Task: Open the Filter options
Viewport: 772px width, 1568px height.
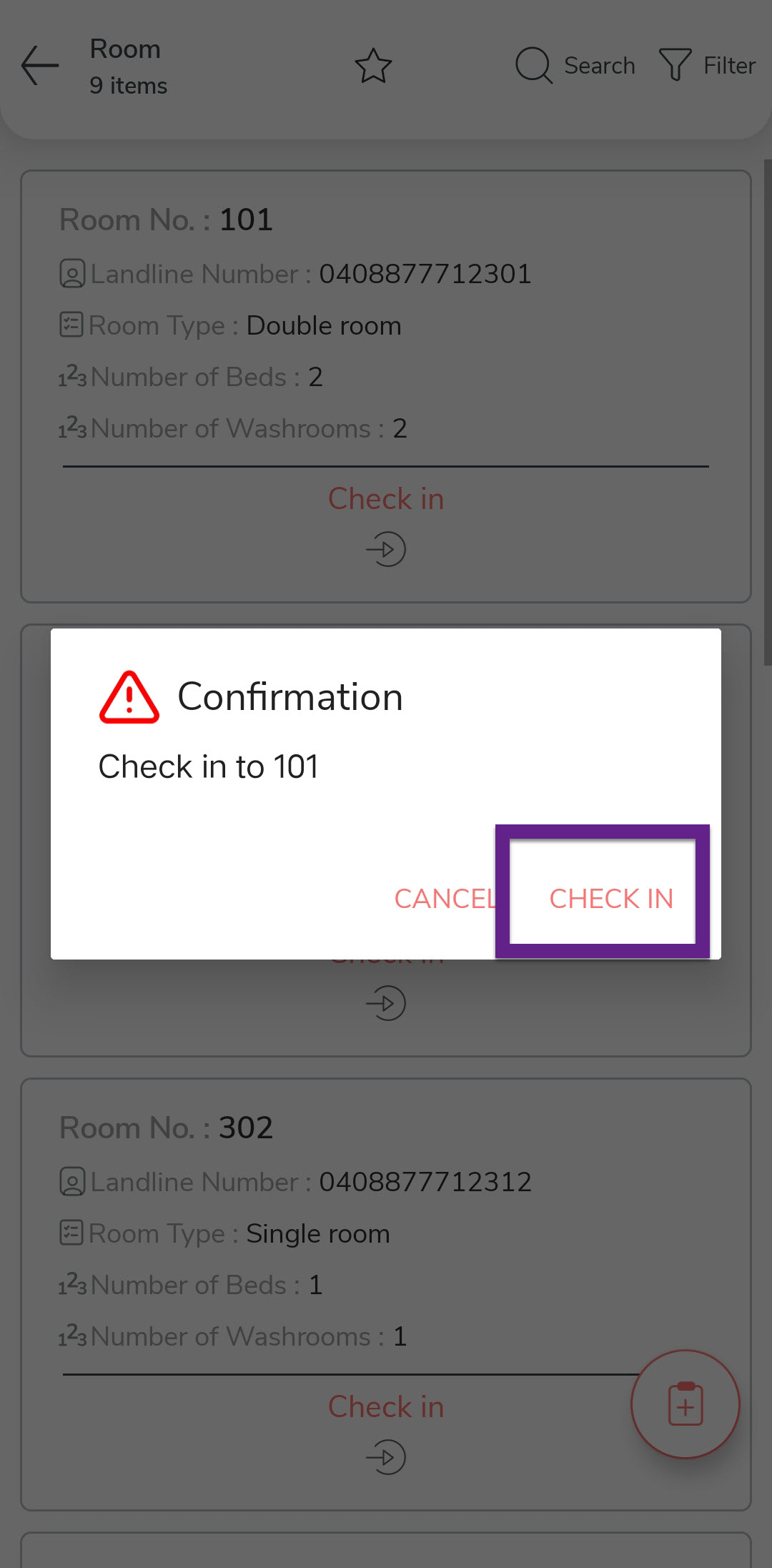Action: pos(708,66)
